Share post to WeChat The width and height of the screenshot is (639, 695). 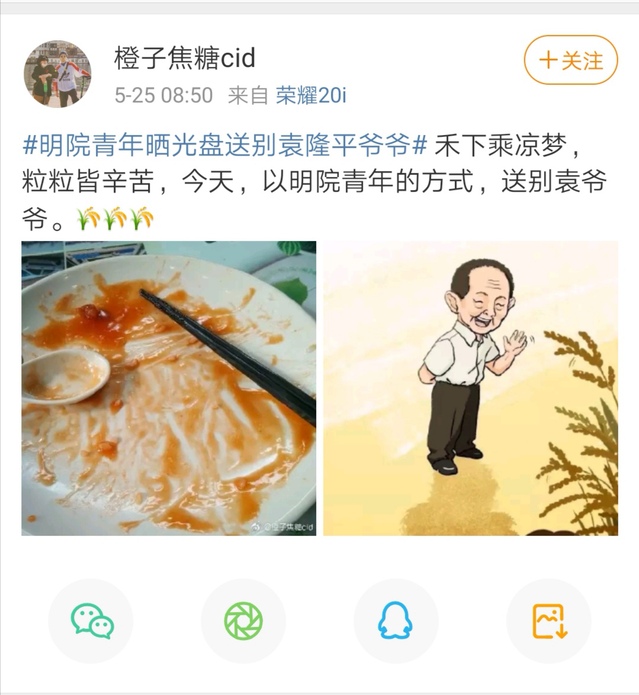pyautogui.click(x=91, y=621)
